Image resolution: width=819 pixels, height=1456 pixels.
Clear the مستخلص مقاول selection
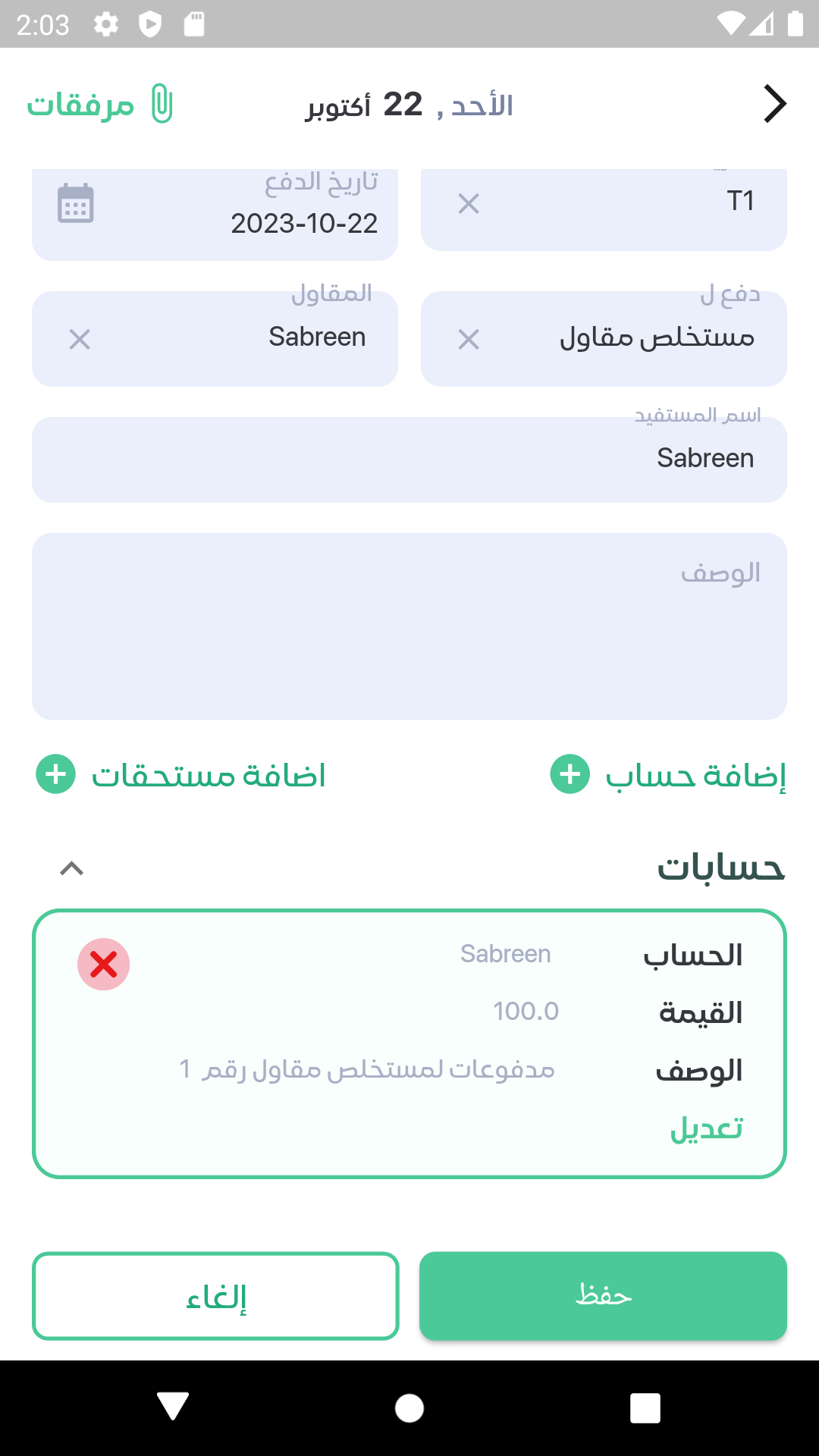[469, 339]
